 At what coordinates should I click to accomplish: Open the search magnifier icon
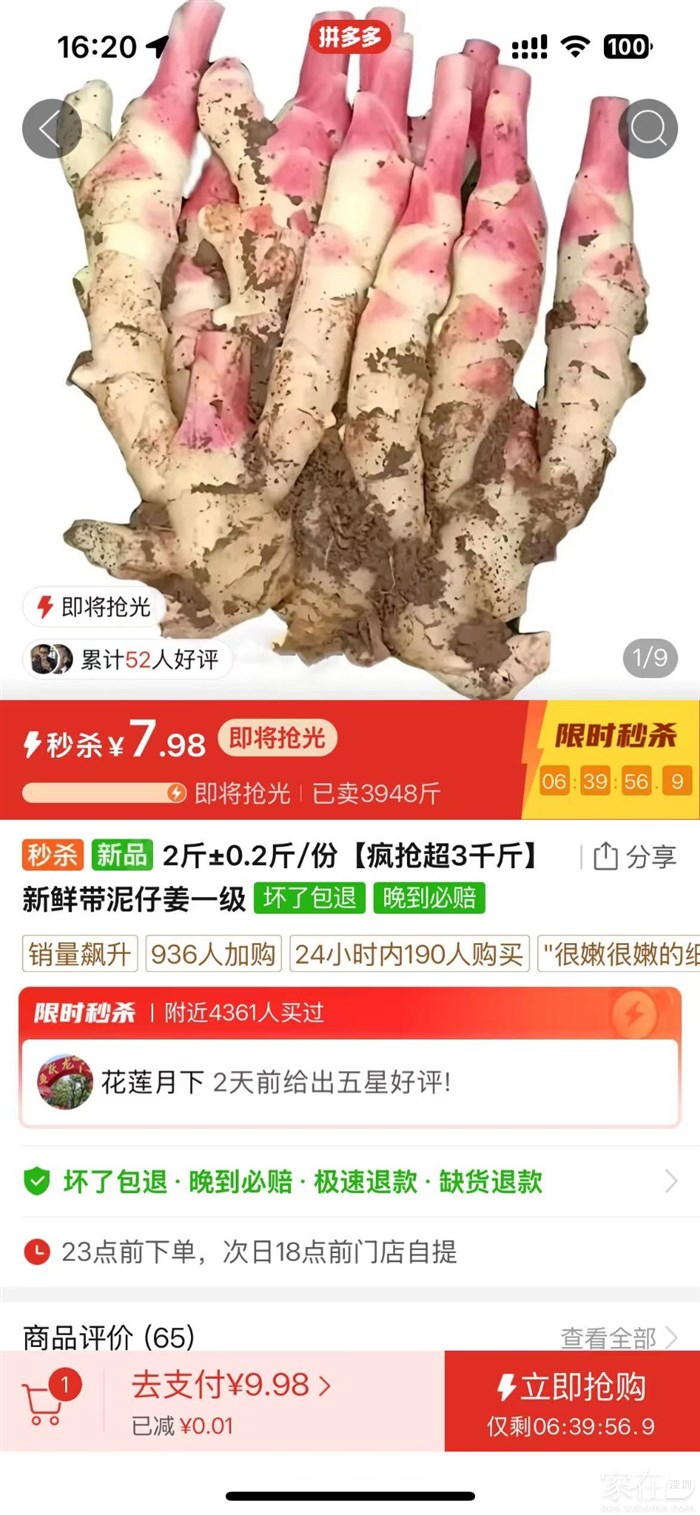[647, 128]
